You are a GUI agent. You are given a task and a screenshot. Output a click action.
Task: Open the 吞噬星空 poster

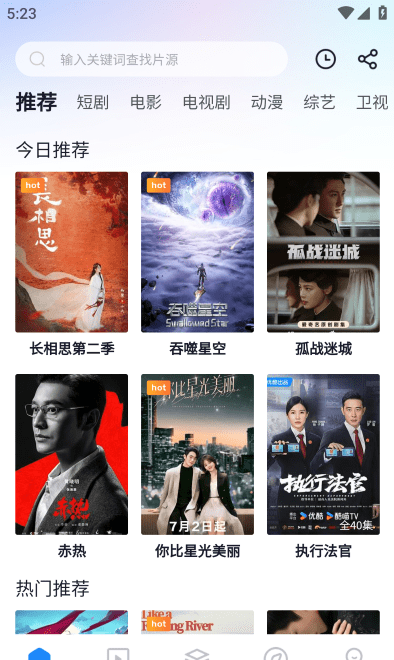(x=197, y=252)
